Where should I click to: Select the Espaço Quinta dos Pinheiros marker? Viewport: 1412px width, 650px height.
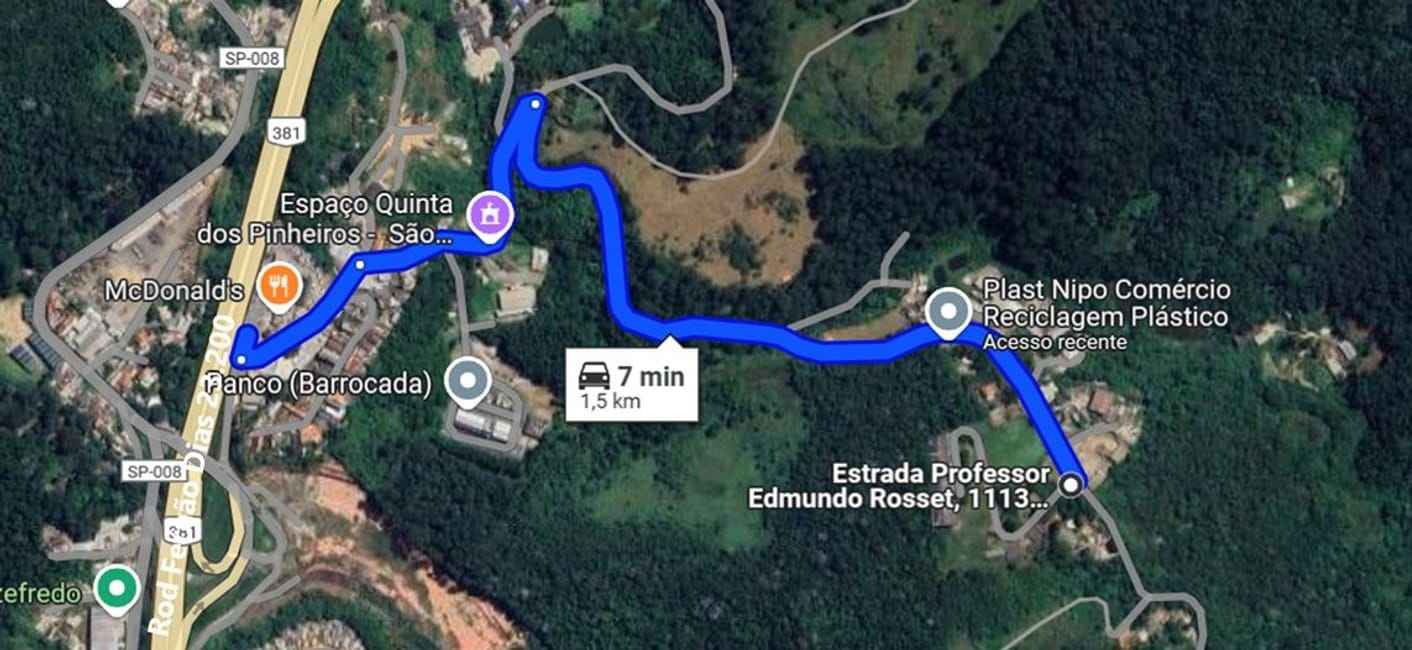tap(490, 214)
